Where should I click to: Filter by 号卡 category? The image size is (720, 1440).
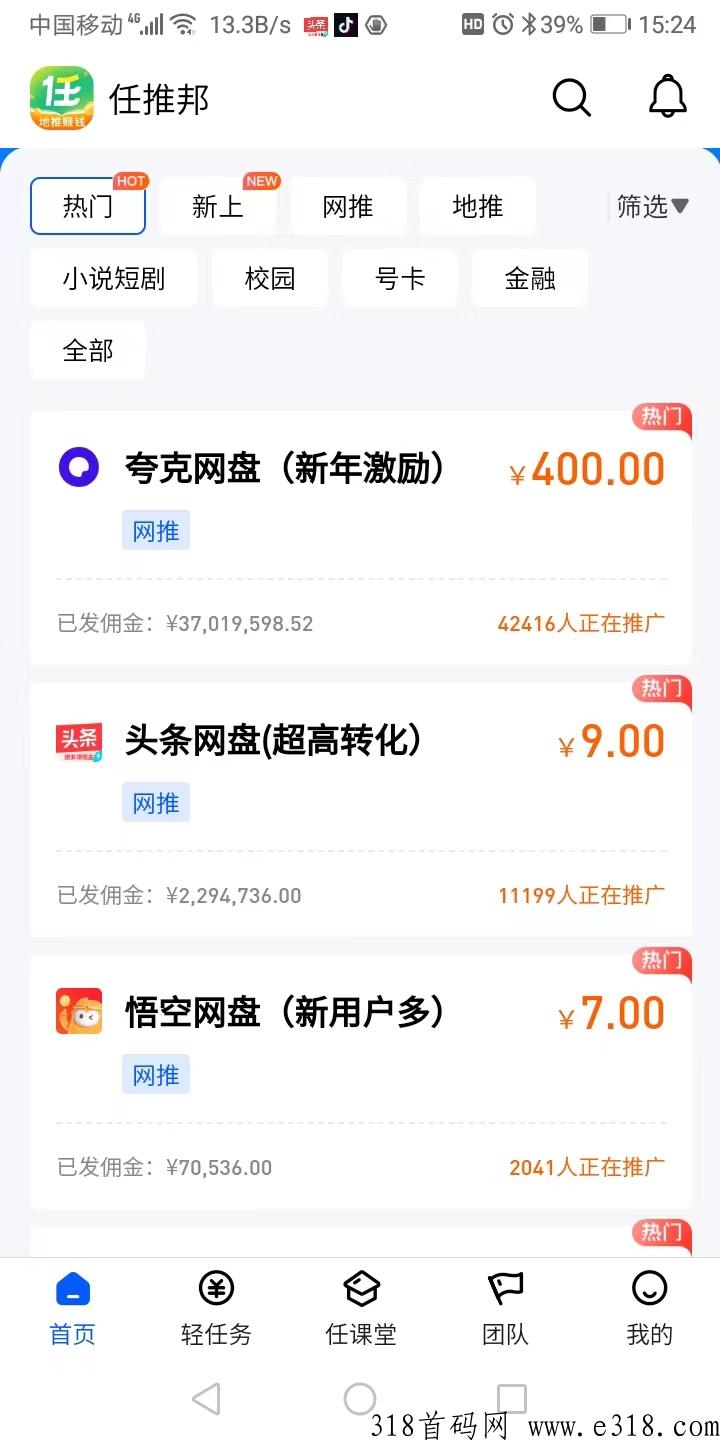tap(400, 279)
